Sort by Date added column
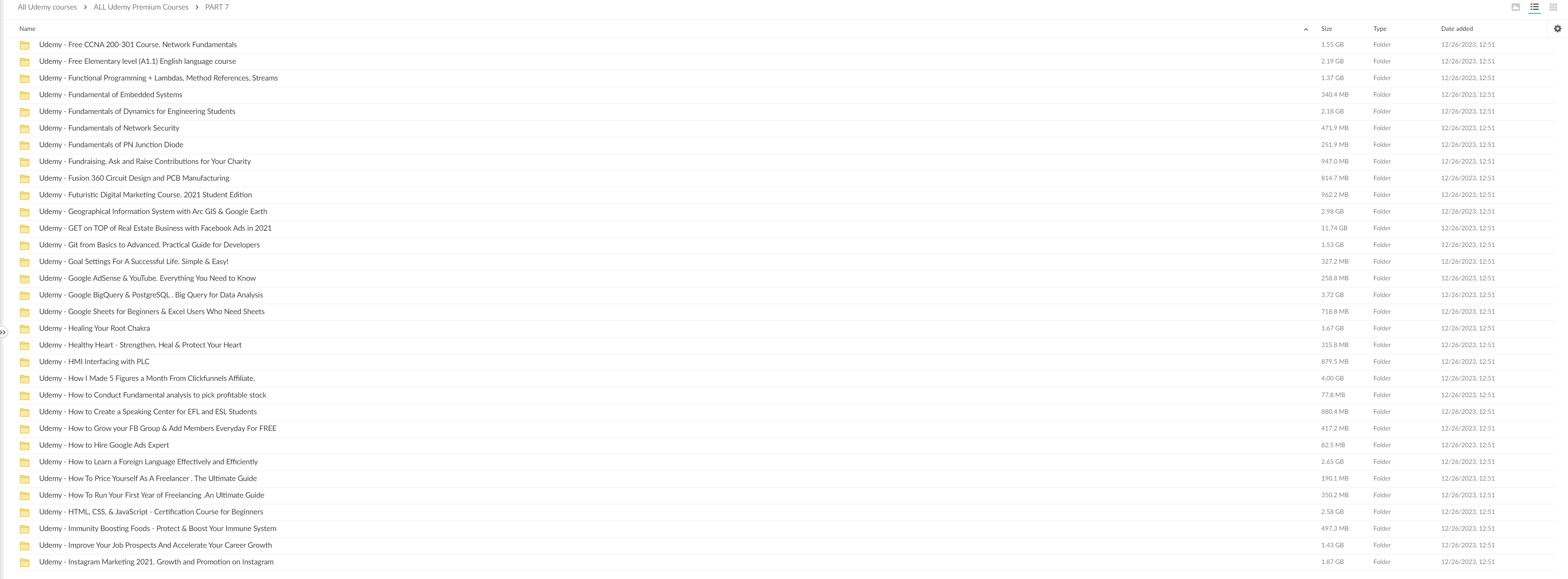The width and height of the screenshot is (1568, 579). click(x=1456, y=29)
